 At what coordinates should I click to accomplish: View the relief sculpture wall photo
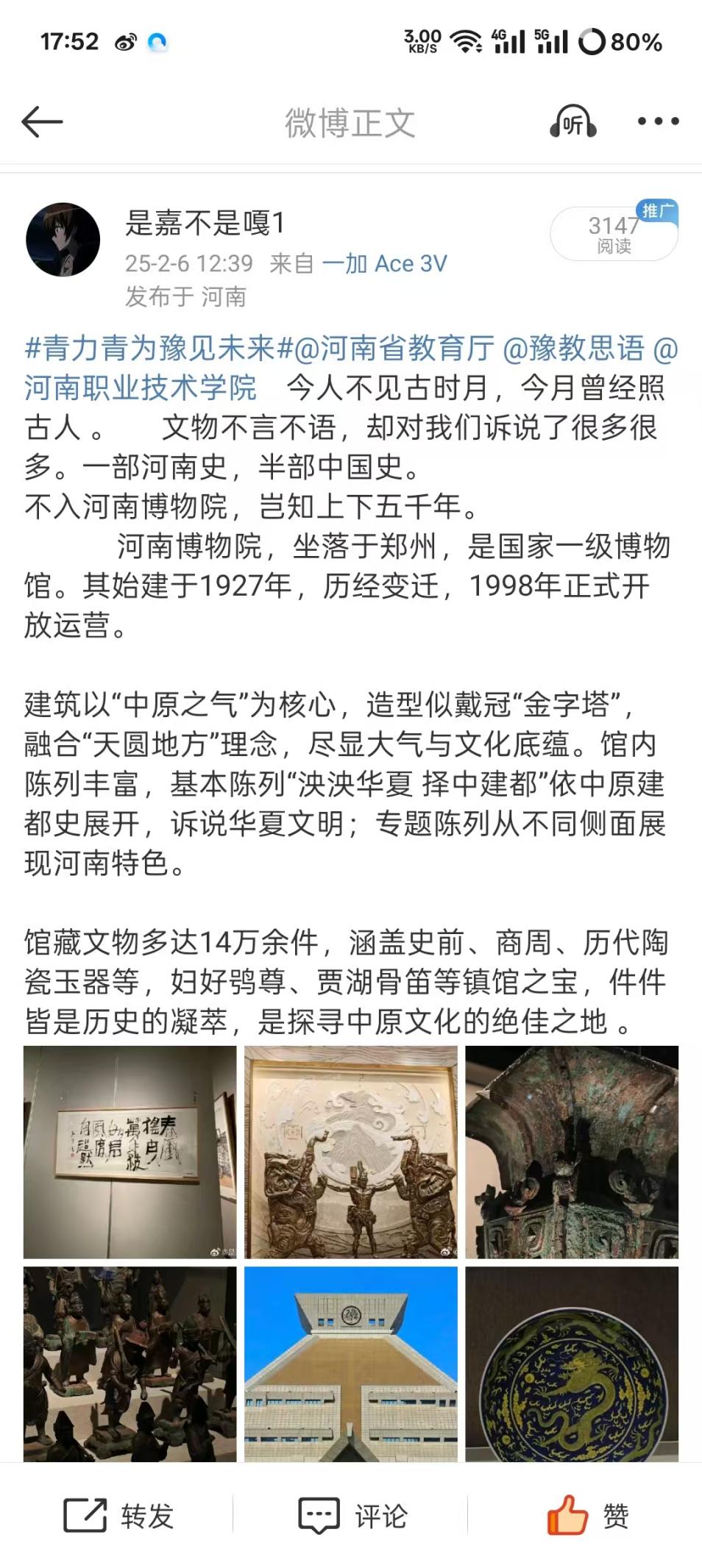coord(351,1152)
